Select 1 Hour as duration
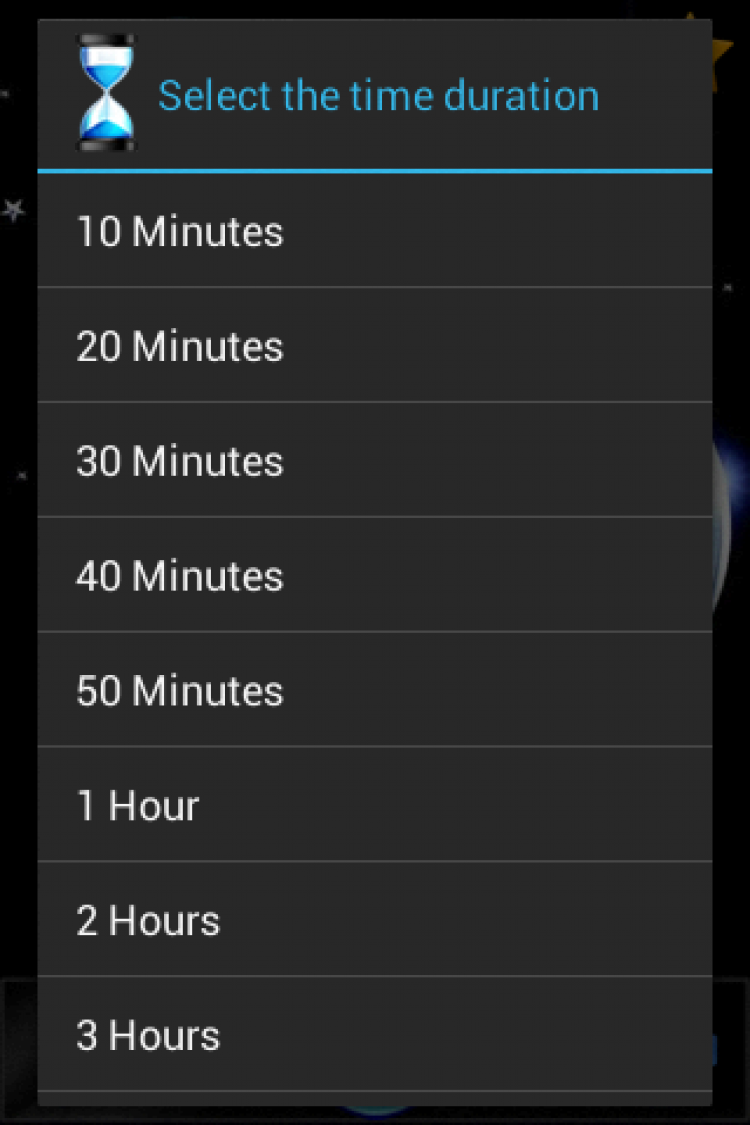Viewport: 750px width, 1125px height. tap(375, 806)
